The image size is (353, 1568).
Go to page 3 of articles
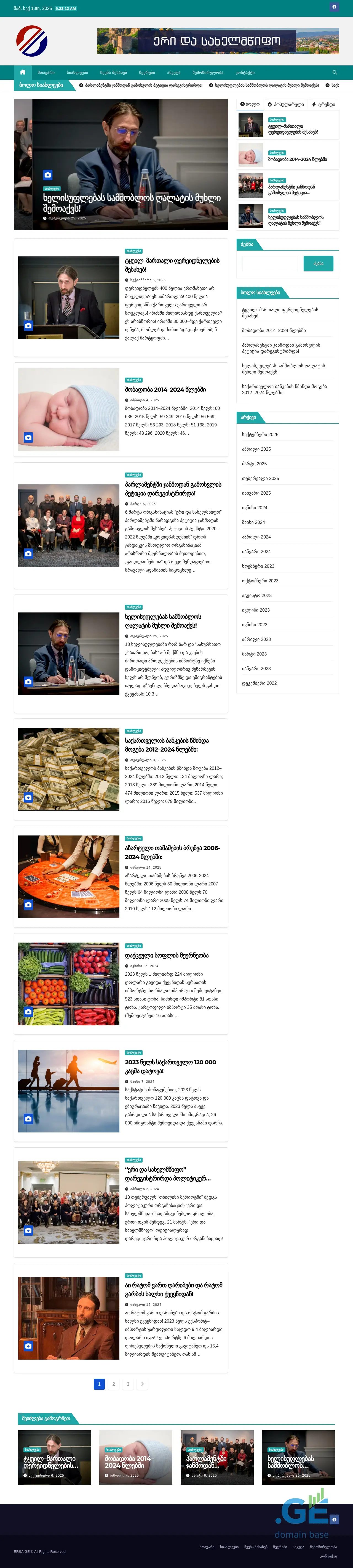click(x=128, y=1384)
